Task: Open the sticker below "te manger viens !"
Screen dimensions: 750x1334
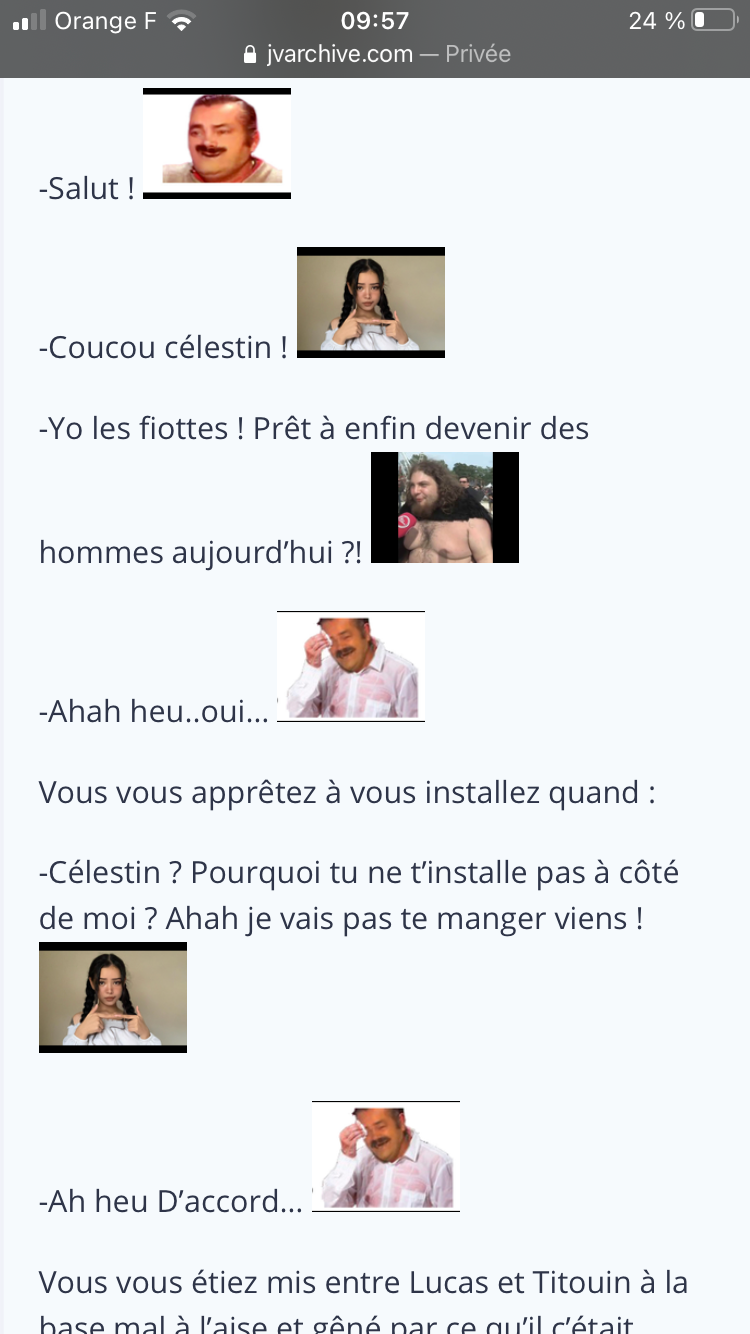Action: (x=113, y=997)
